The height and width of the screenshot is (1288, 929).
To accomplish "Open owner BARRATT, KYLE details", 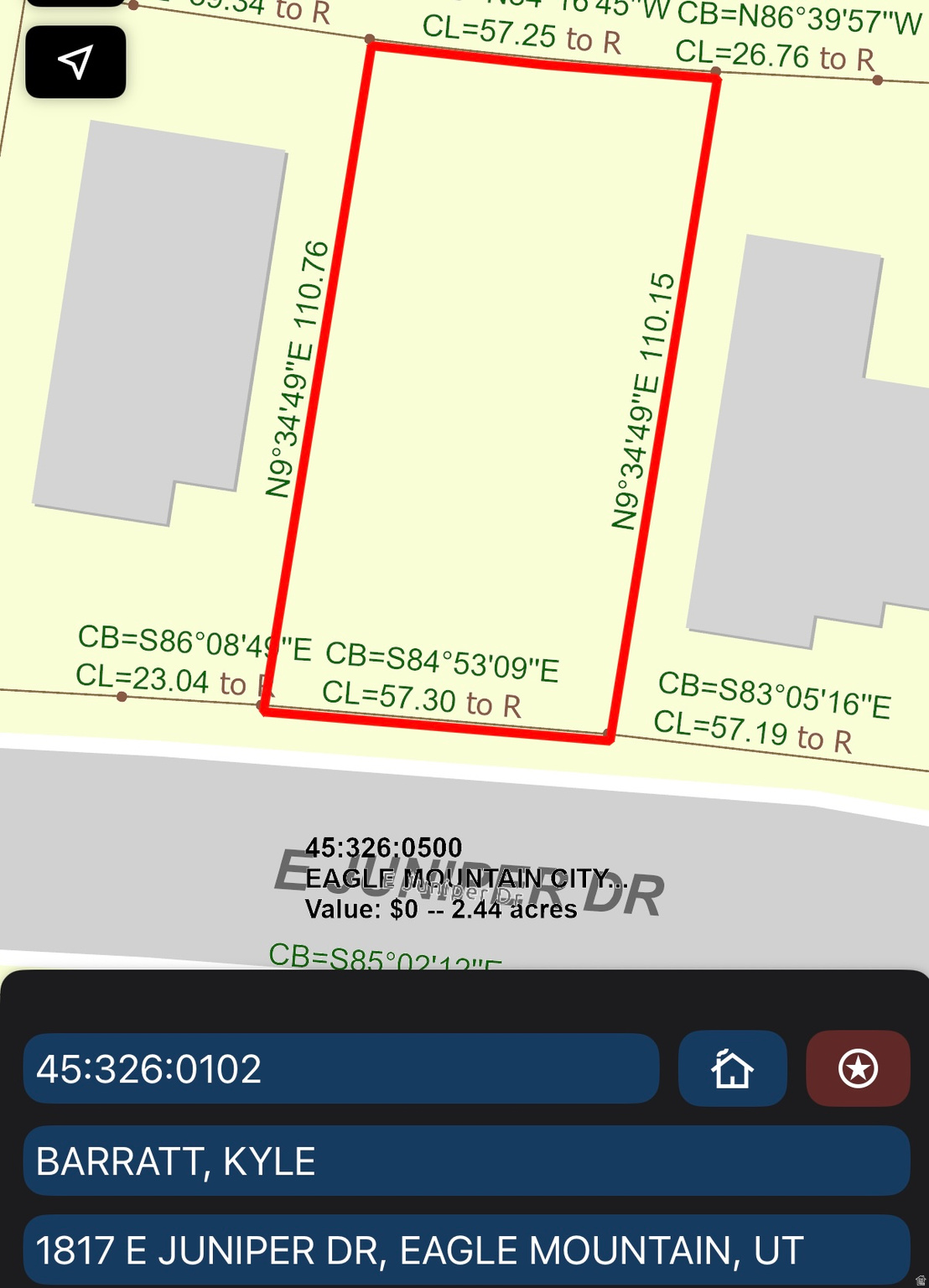I will pos(466,1161).
